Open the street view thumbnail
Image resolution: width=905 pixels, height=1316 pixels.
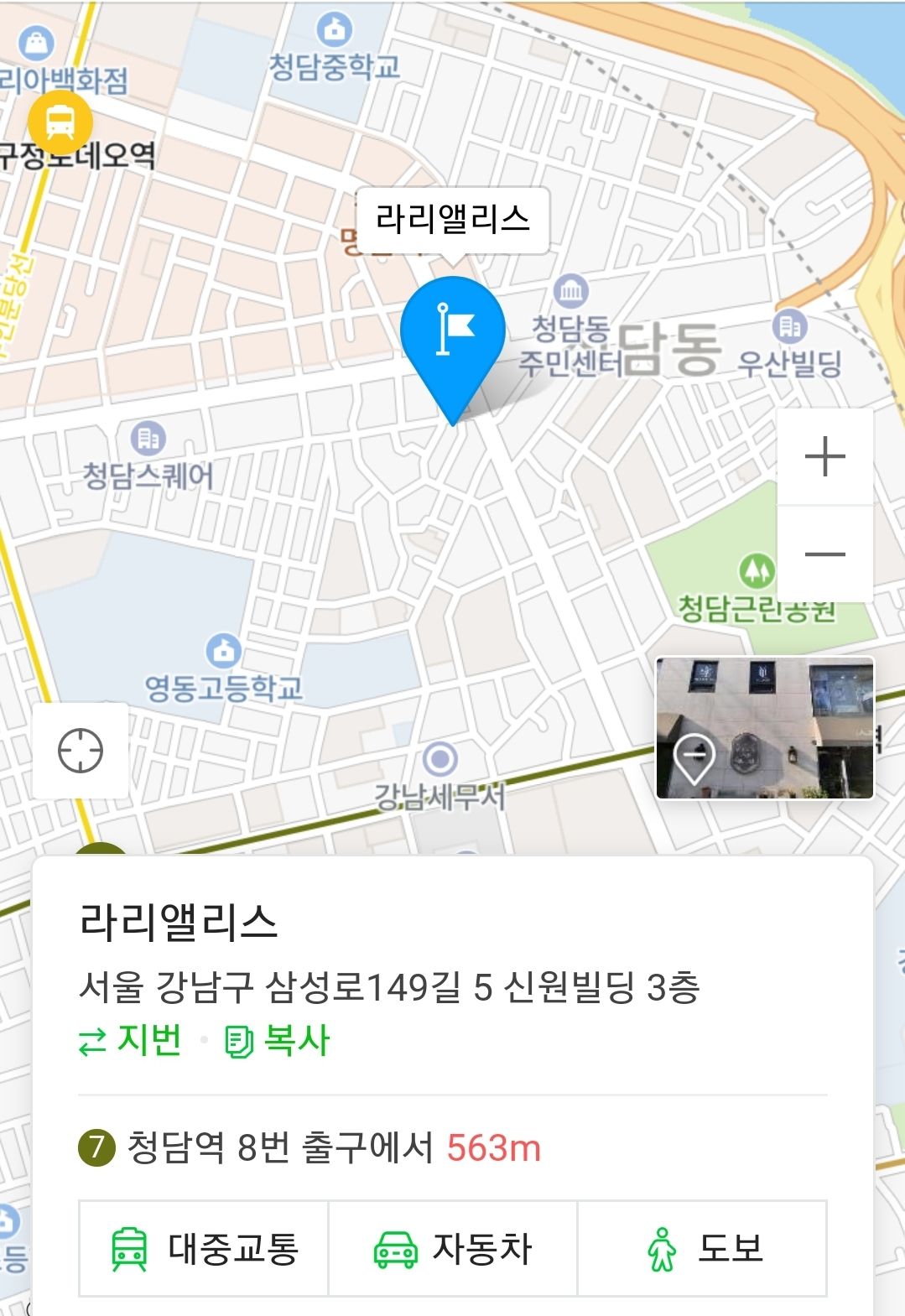point(764,727)
